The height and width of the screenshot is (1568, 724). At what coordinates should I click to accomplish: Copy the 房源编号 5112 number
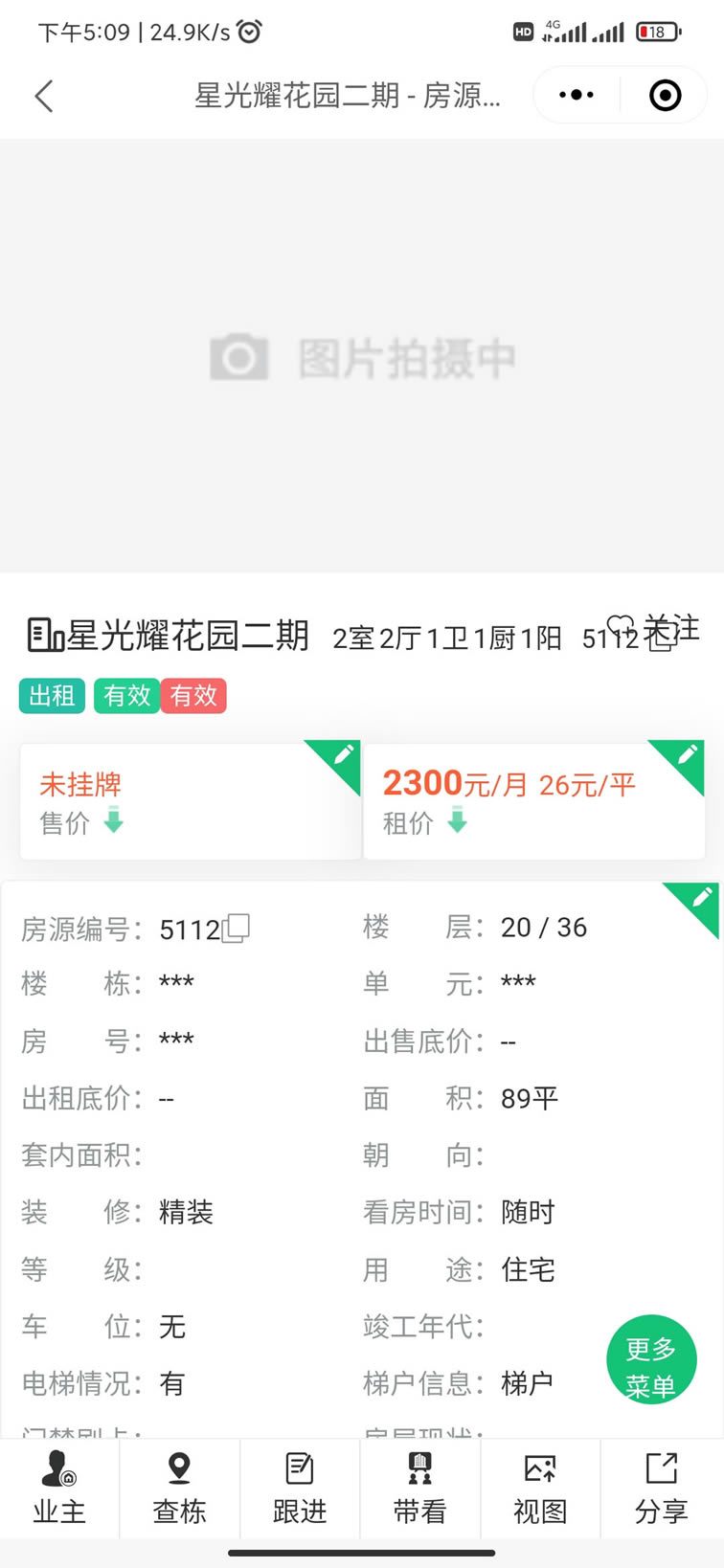(237, 929)
